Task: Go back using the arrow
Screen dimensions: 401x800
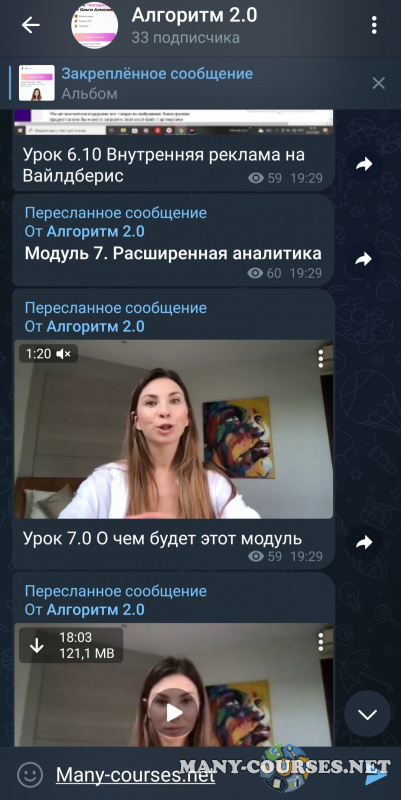Action: pyautogui.click(x=31, y=25)
